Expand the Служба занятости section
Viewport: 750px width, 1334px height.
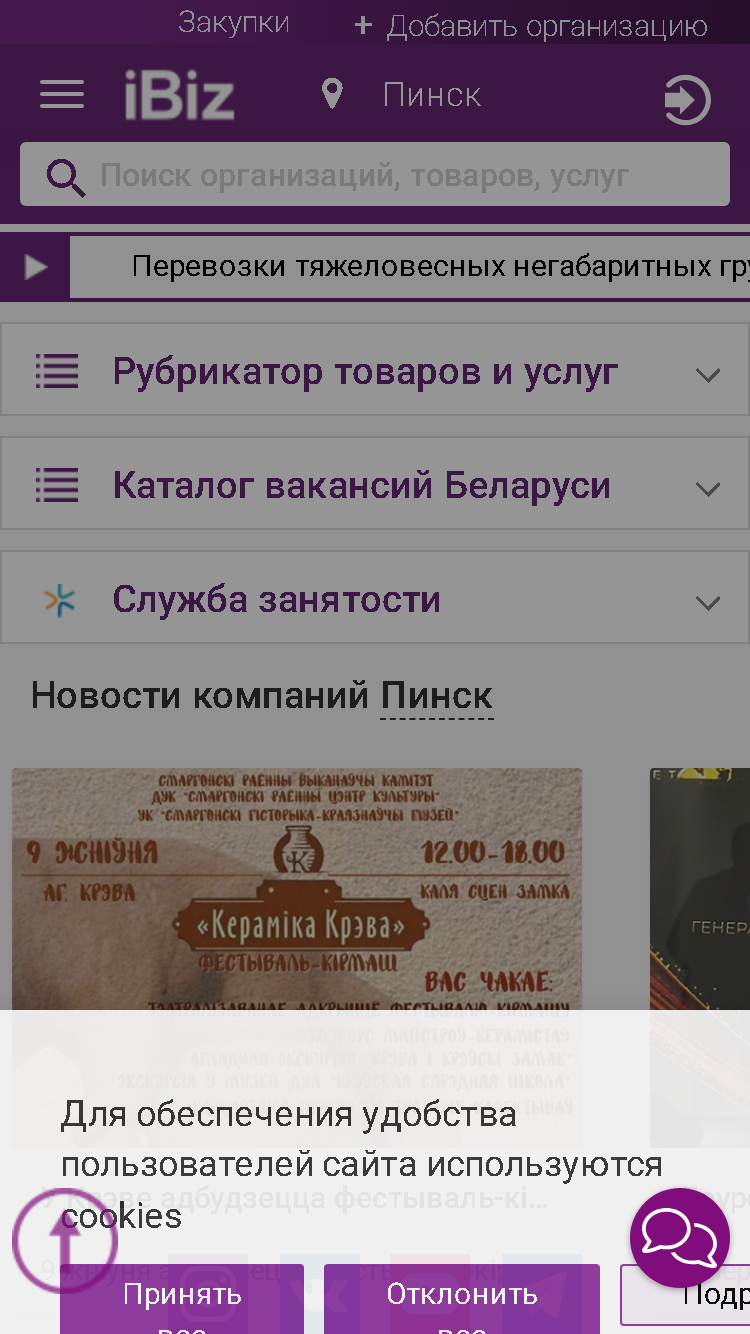pos(375,598)
